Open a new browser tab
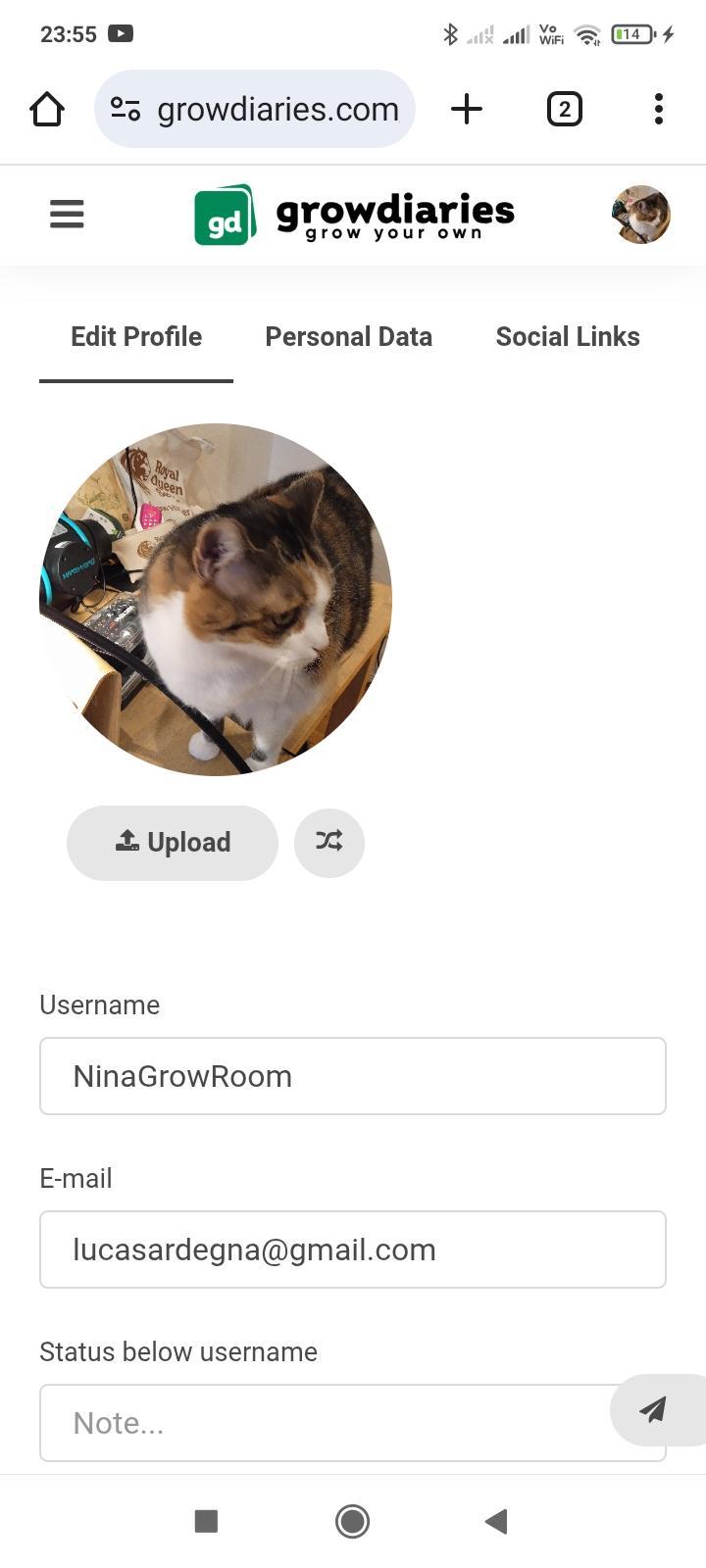The image size is (706, 1568). pyautogui.click(x=467, y=109)
